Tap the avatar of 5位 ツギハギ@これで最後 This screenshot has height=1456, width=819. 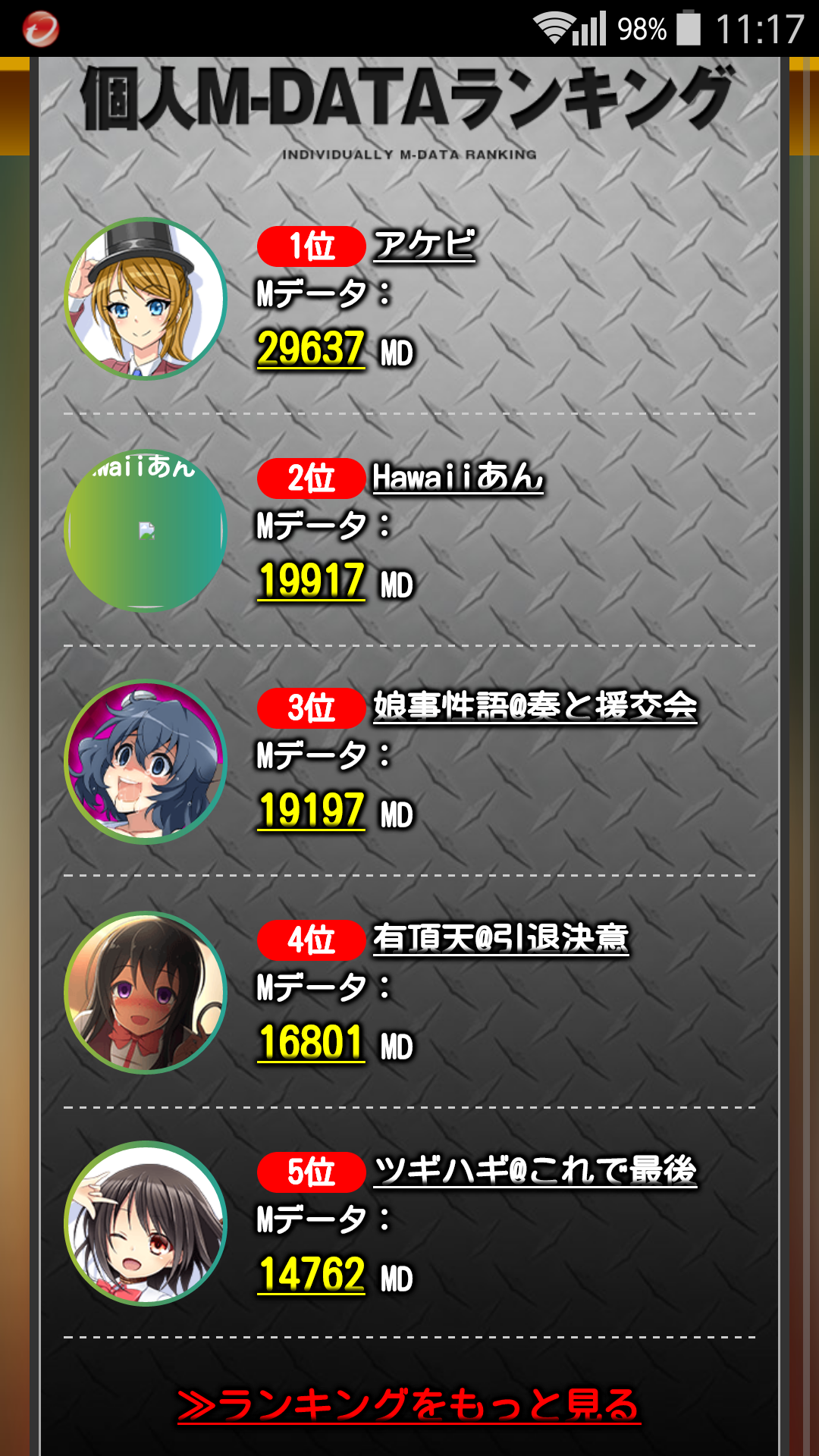pos(146,1223)
